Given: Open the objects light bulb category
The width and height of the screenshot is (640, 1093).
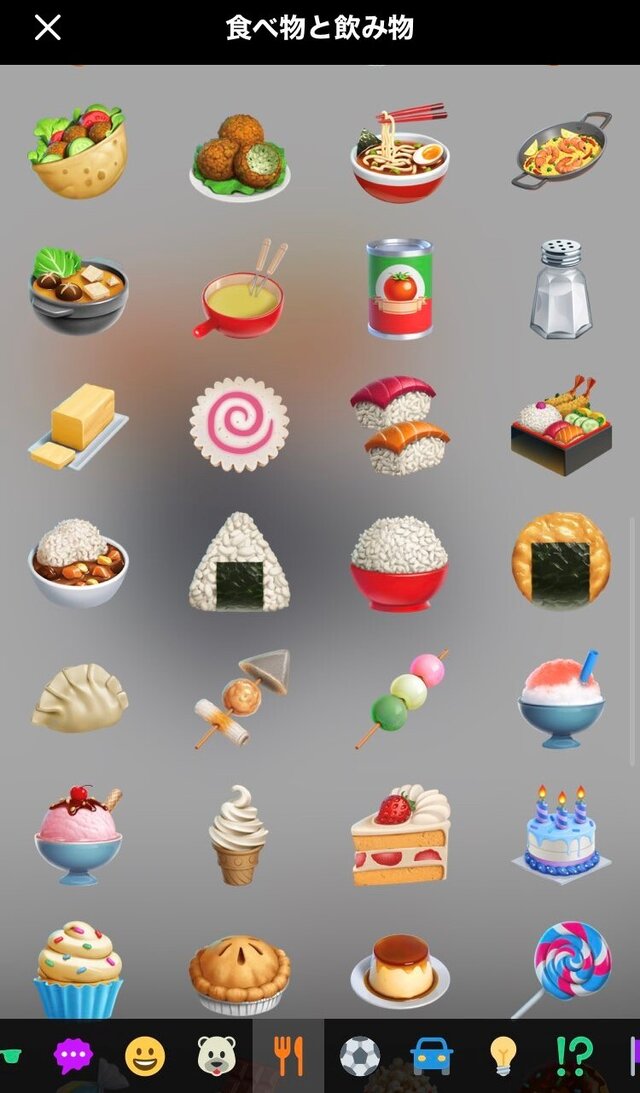Looking at the screenshot, I should (503, 1056).
